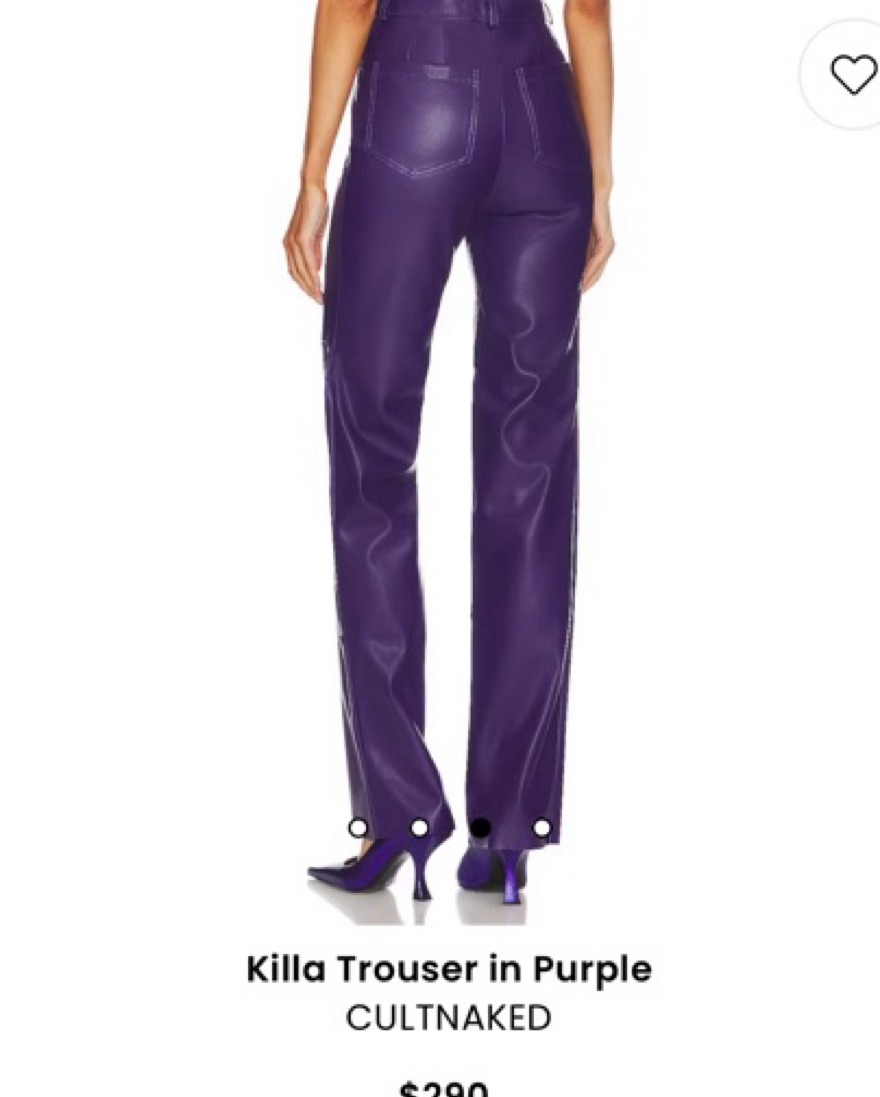This screenshot has width=880, height=1097.
Task: Open the Killa Trouser product image
Action: coord(450,450)
